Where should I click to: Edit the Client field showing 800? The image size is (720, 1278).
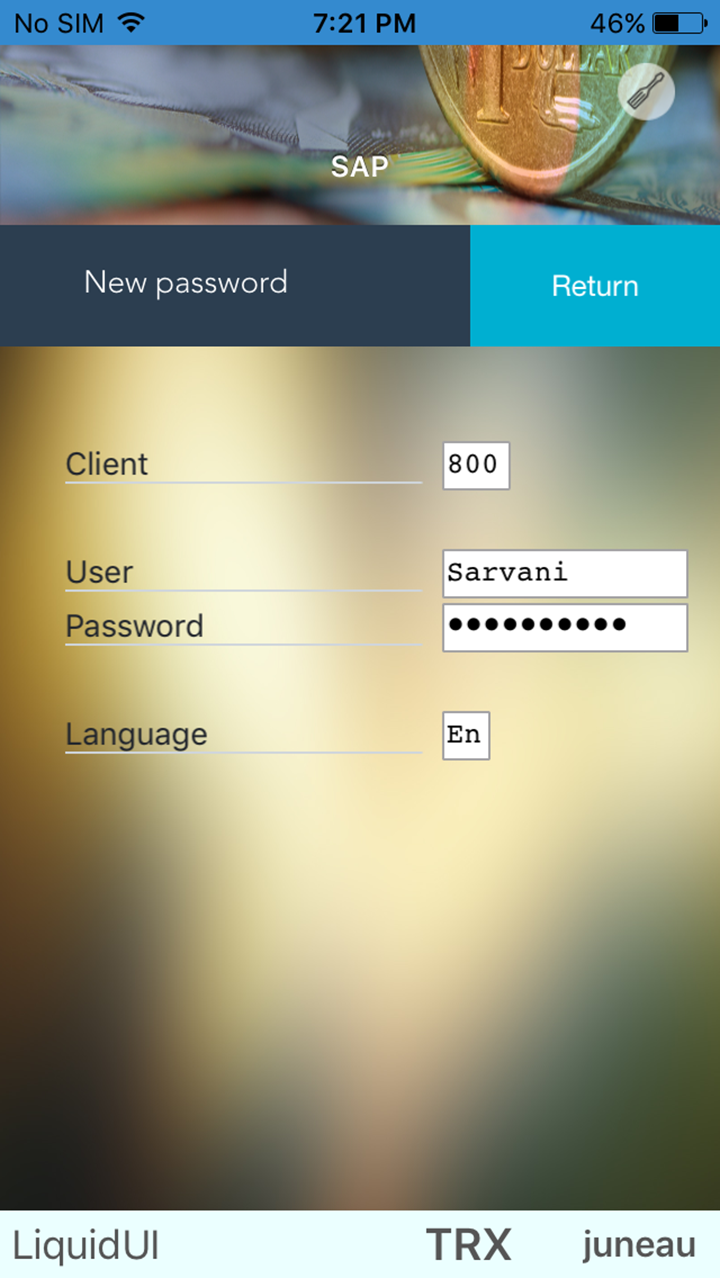click(476, 465)
